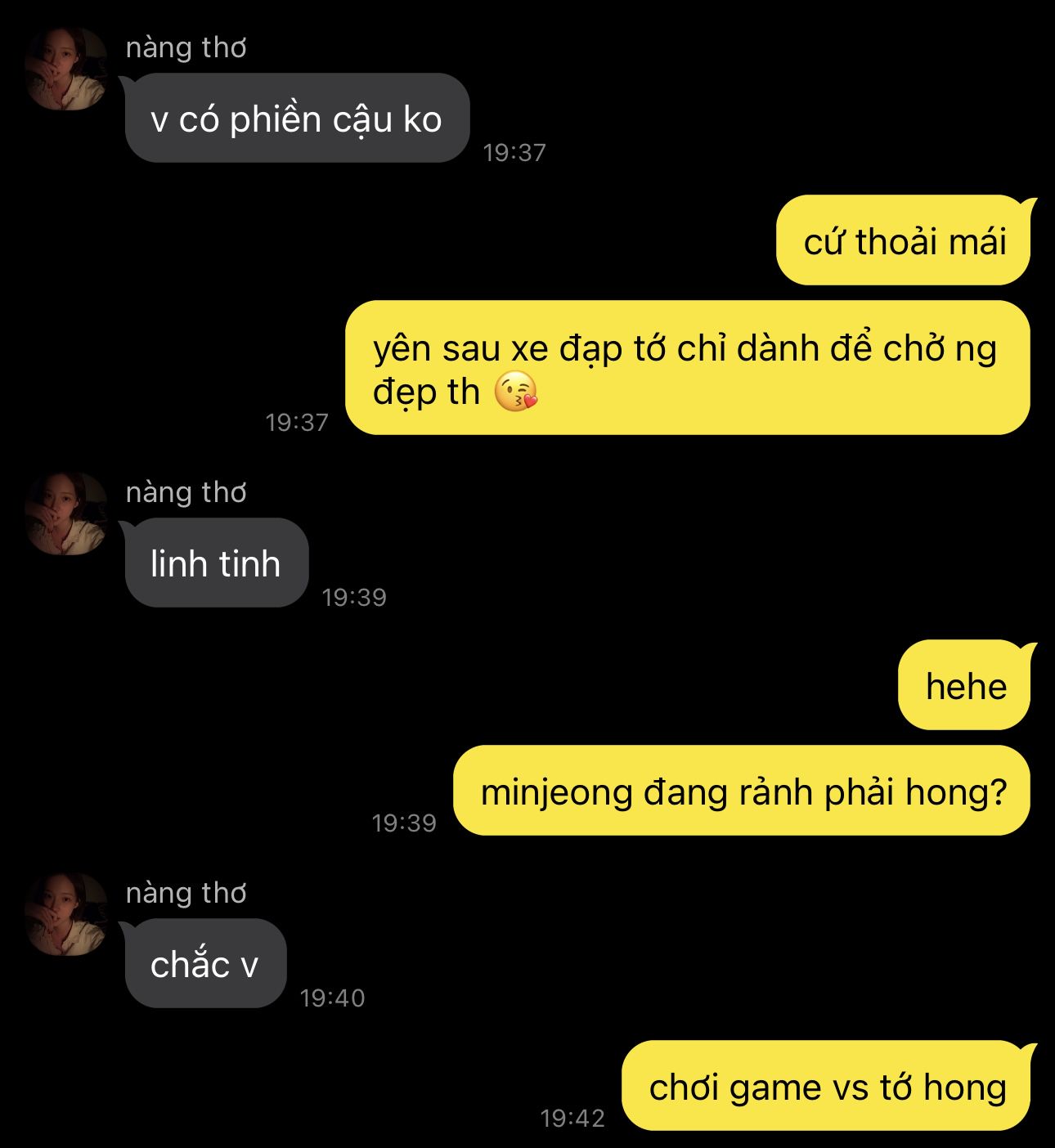Viewport: 1055px width, 1148px height.
Task: Open nàng thơ's avatar beside "linh tinh"
Action: [x=65, y=513]
